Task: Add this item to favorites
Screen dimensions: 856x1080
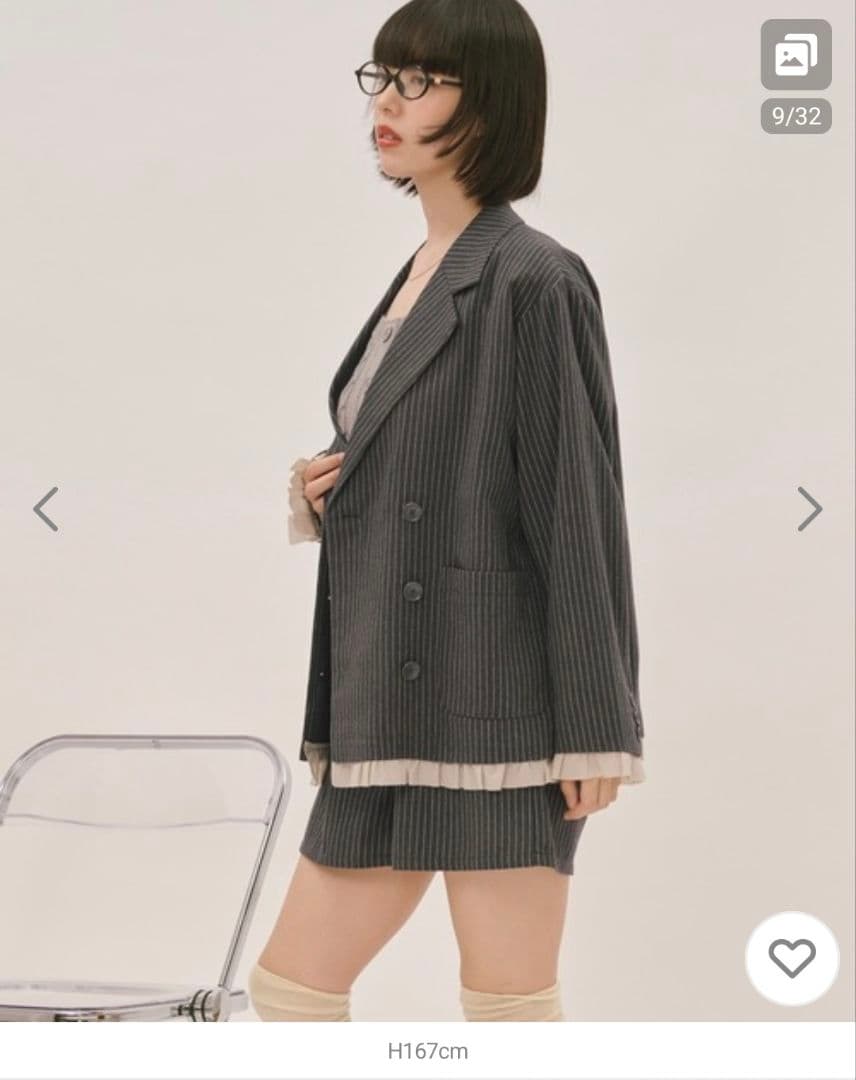Action: click(792, 959)
